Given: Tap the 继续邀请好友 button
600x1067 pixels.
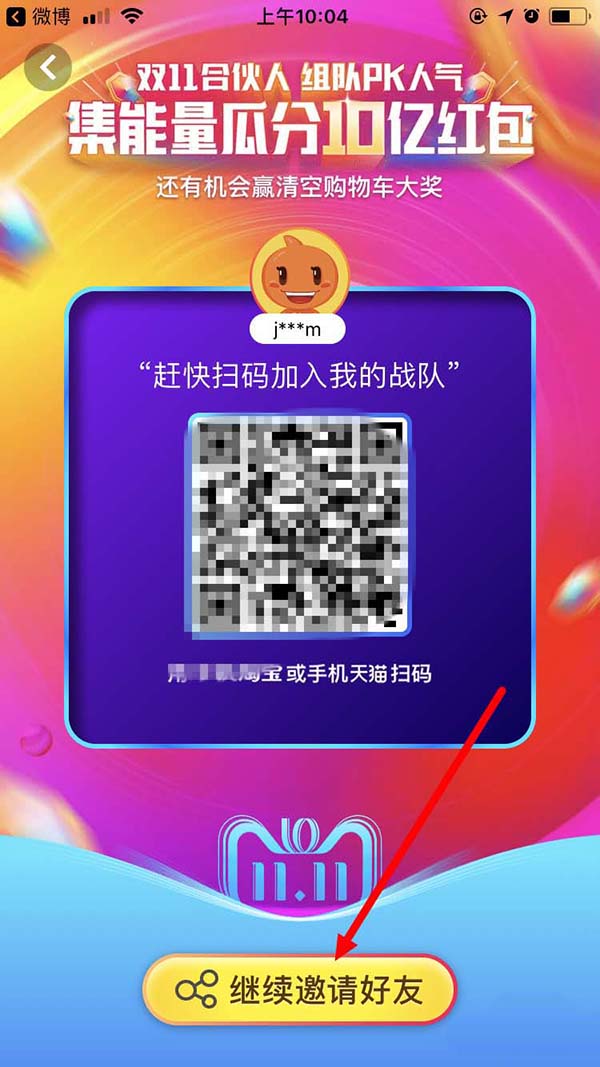Looking at the screenshot, I should point(300,990).
